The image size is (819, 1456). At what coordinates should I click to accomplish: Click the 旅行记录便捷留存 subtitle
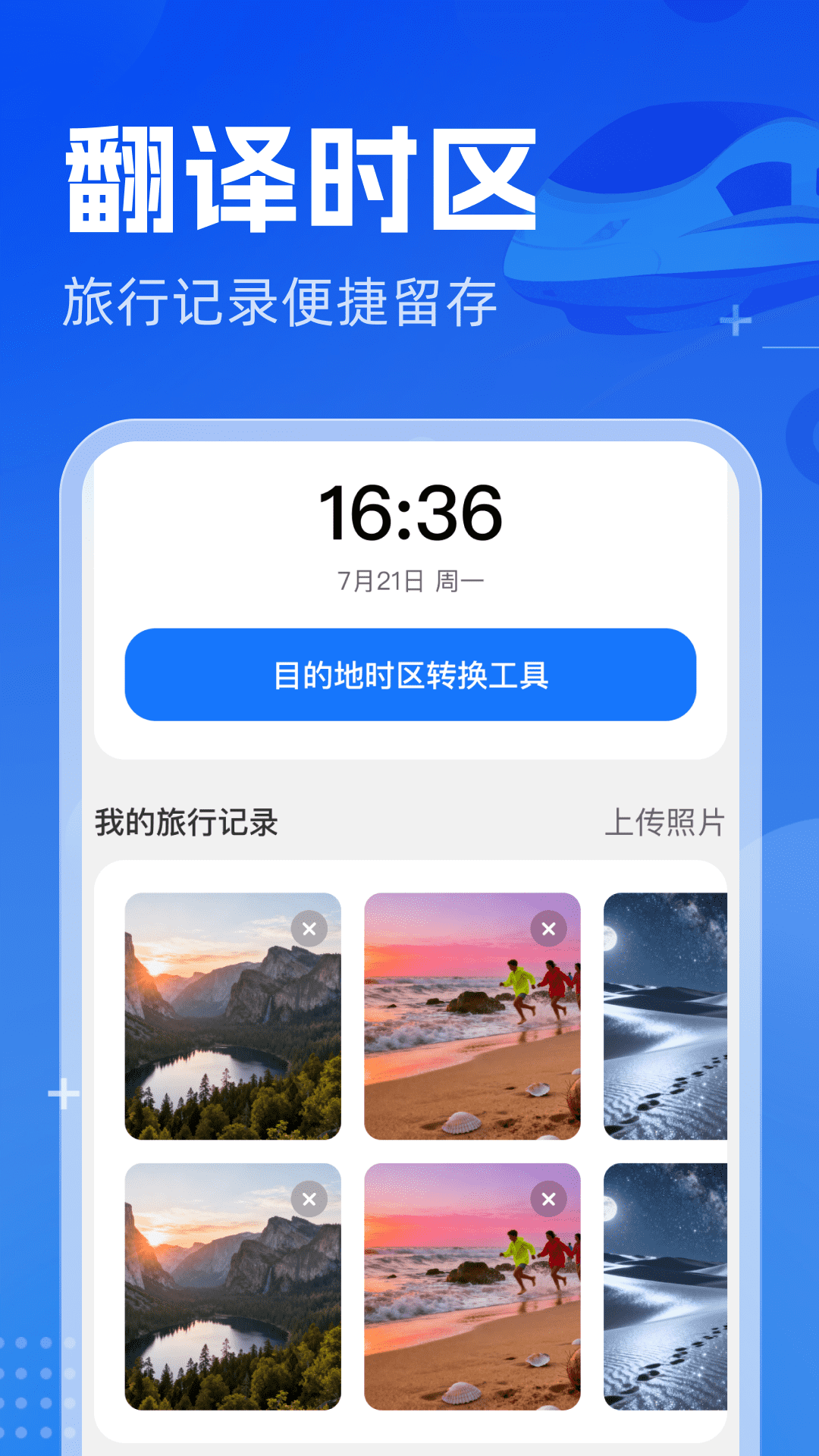pos(281,301)
